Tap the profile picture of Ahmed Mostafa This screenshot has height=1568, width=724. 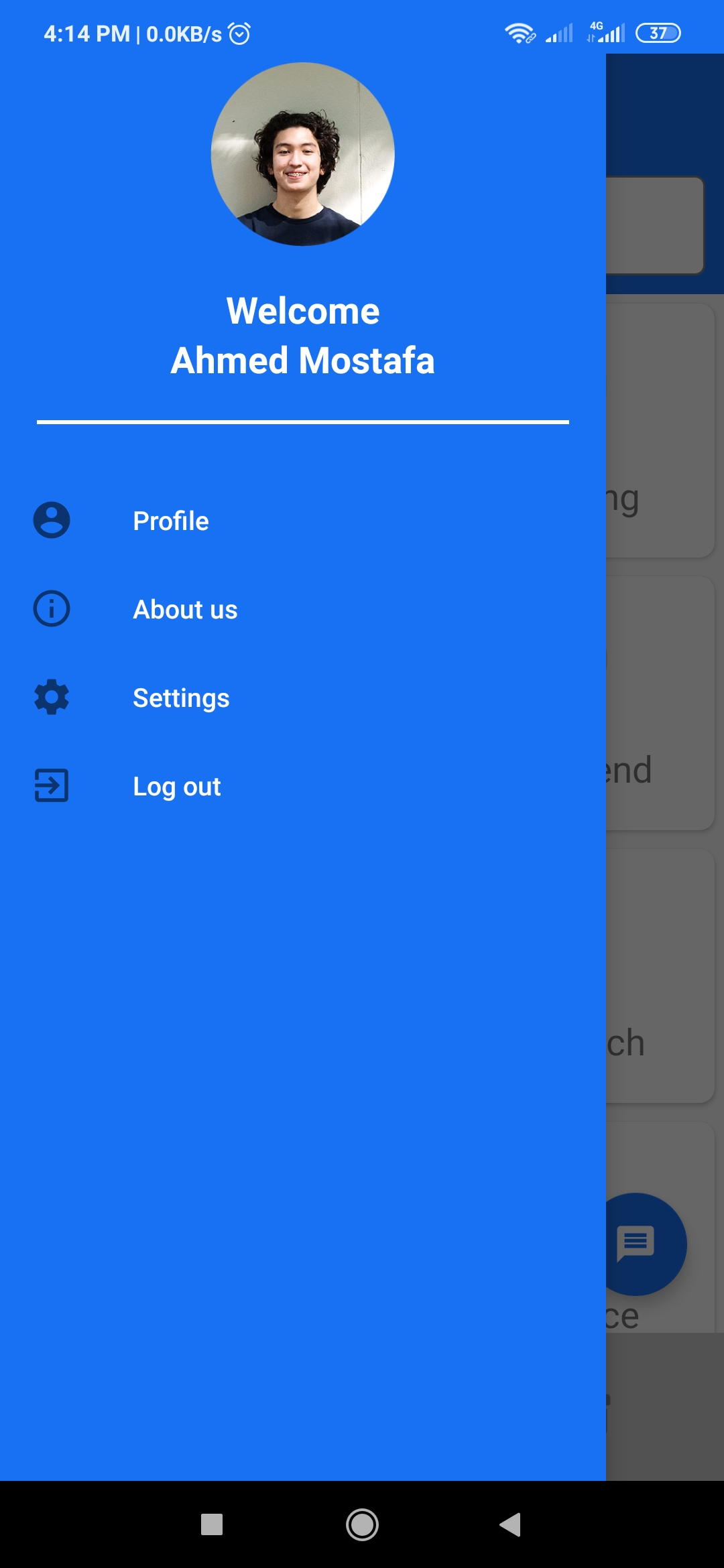302,154
